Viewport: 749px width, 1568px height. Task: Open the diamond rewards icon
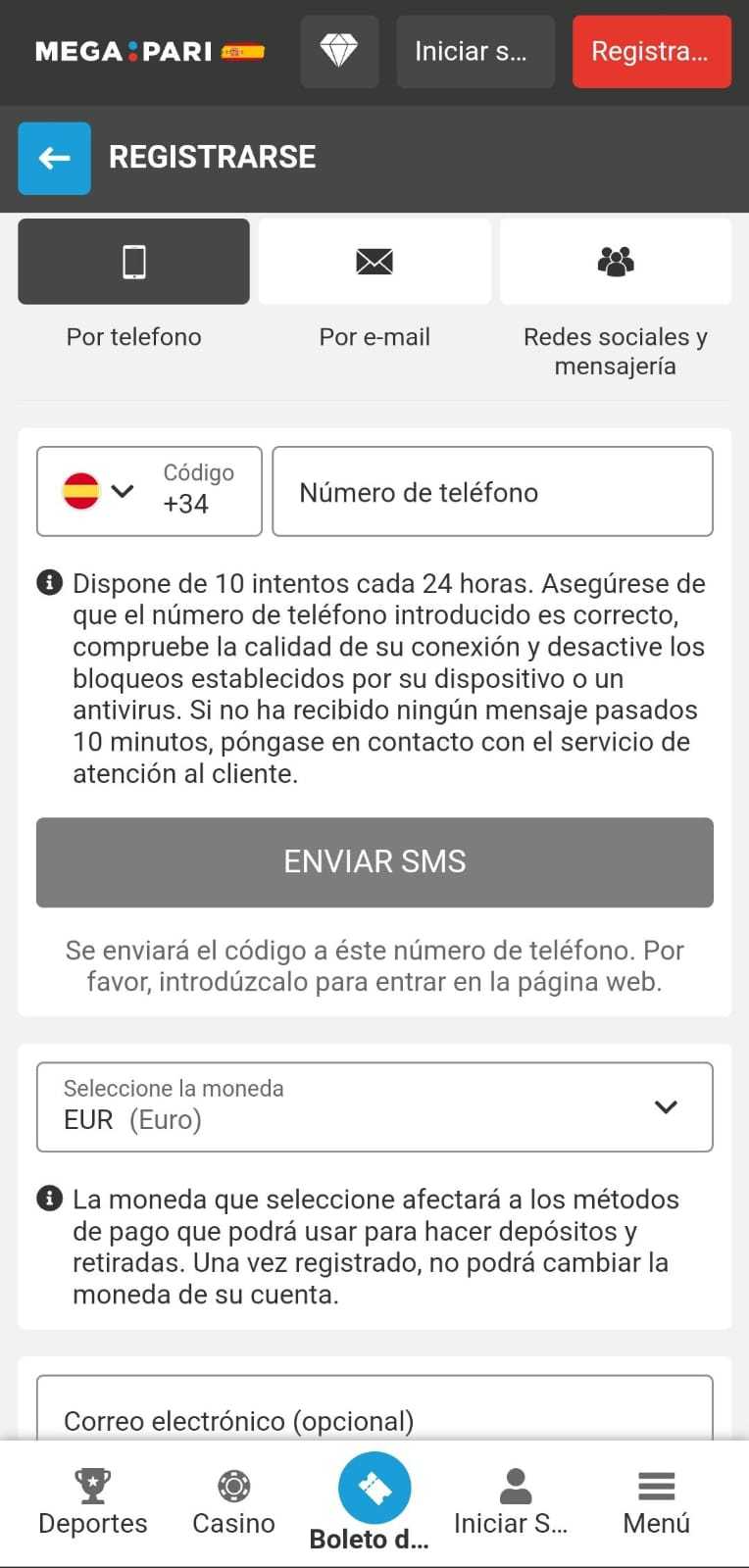pos(339,51)
